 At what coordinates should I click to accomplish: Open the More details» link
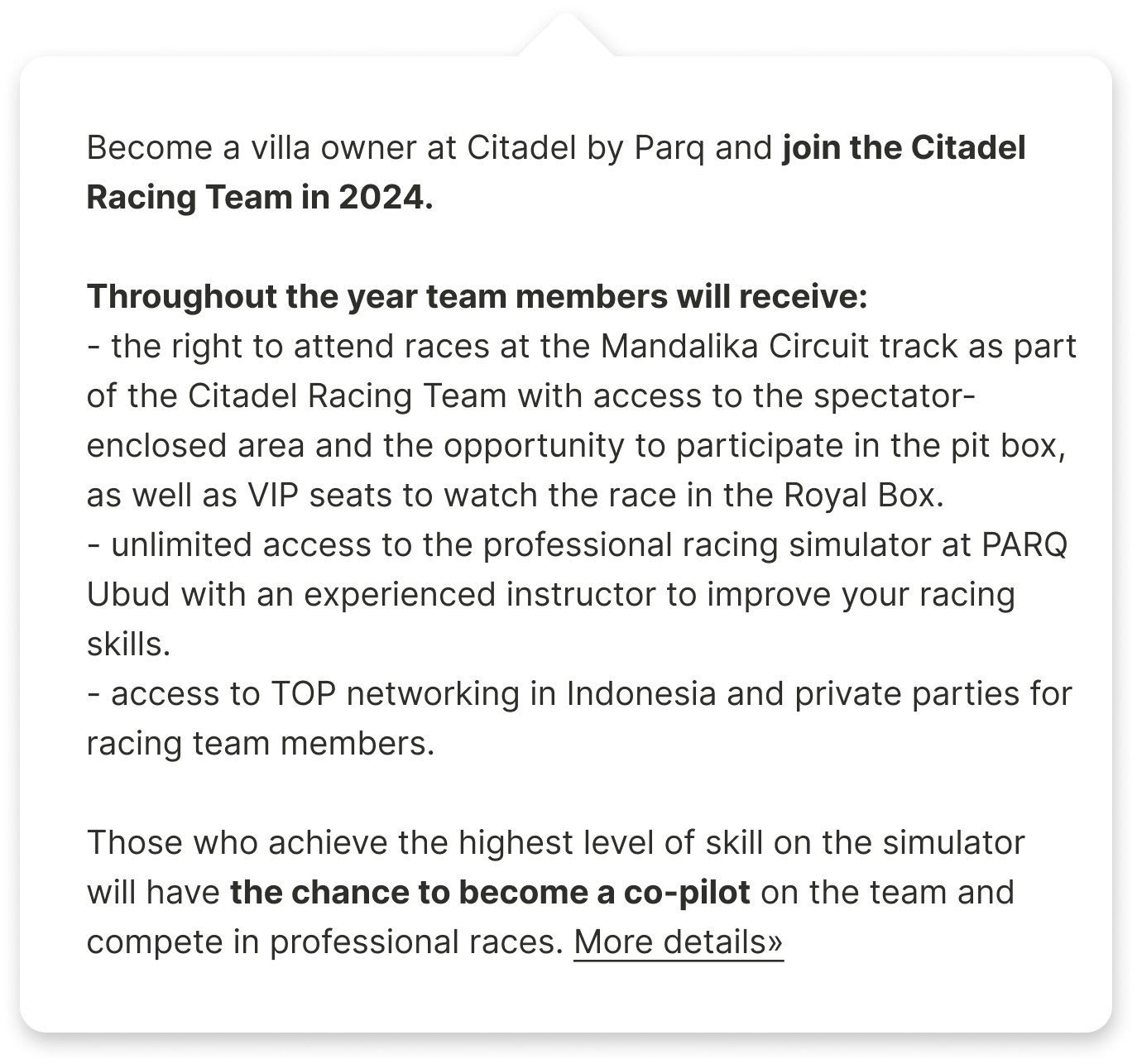[678, 942]
